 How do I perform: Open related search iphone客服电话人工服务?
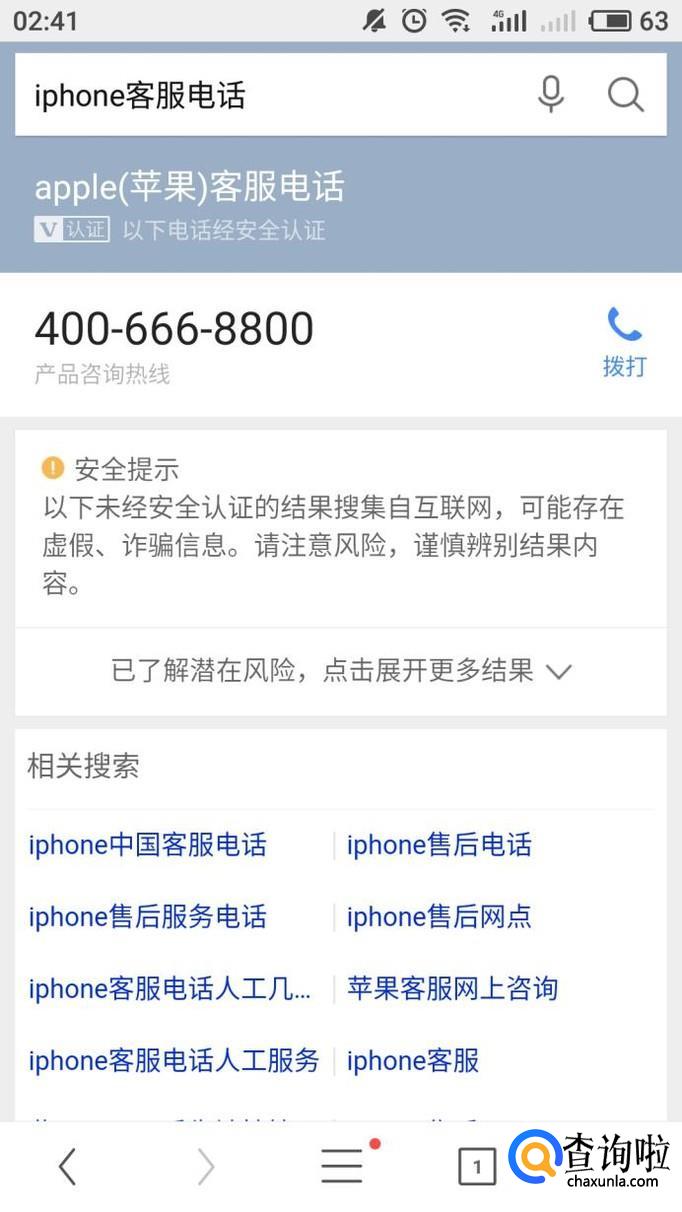coord(174,1061)
